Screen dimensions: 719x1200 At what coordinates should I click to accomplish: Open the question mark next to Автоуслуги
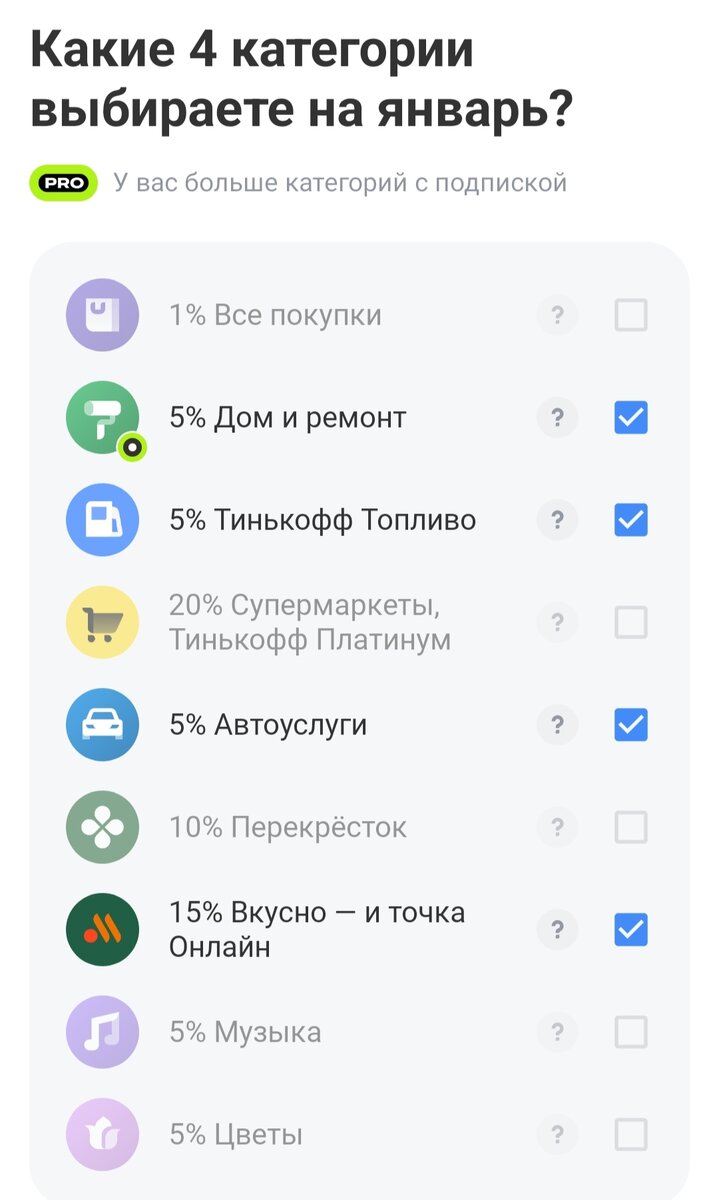point(557,725)
